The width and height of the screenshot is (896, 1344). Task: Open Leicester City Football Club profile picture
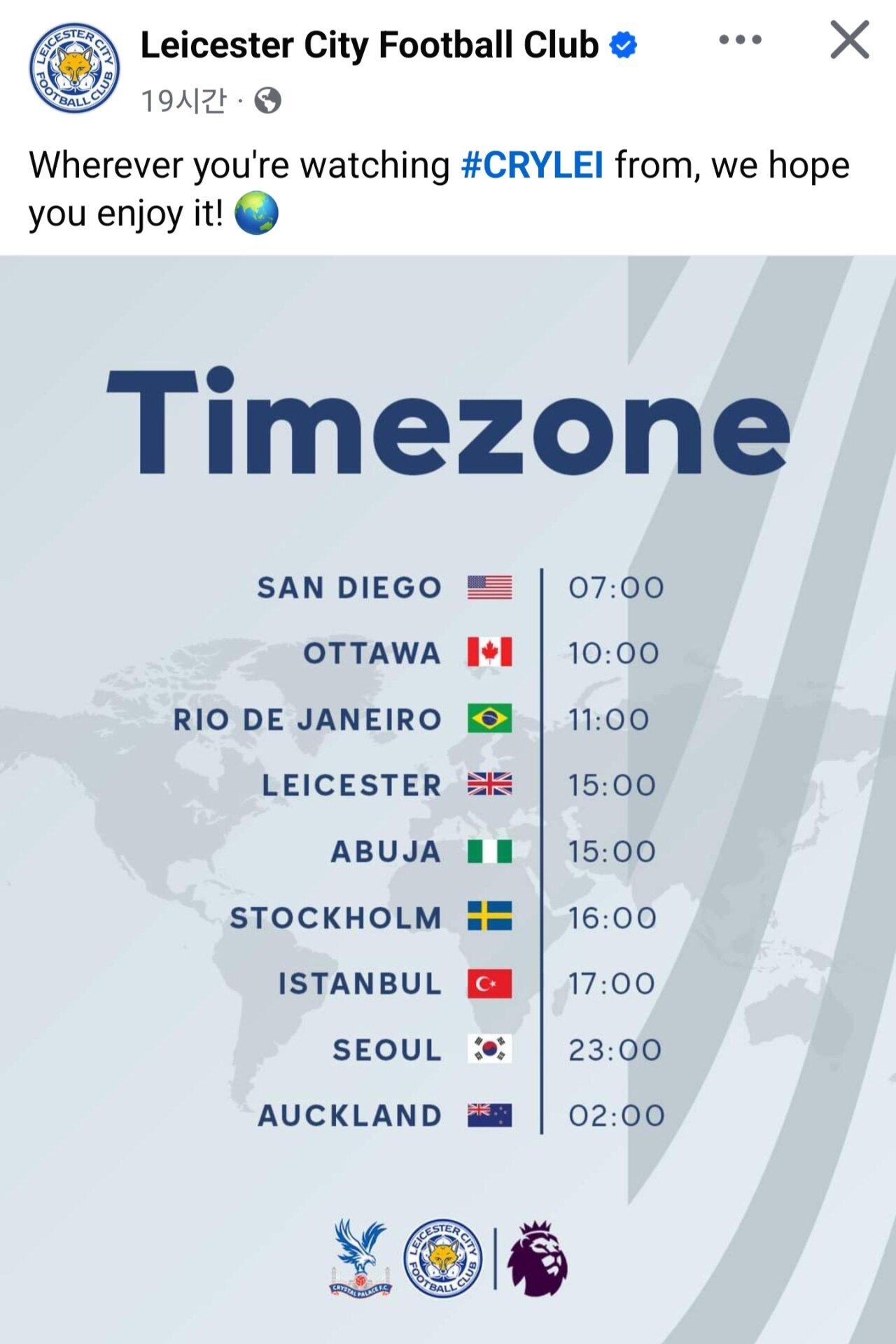click(73, 68)
